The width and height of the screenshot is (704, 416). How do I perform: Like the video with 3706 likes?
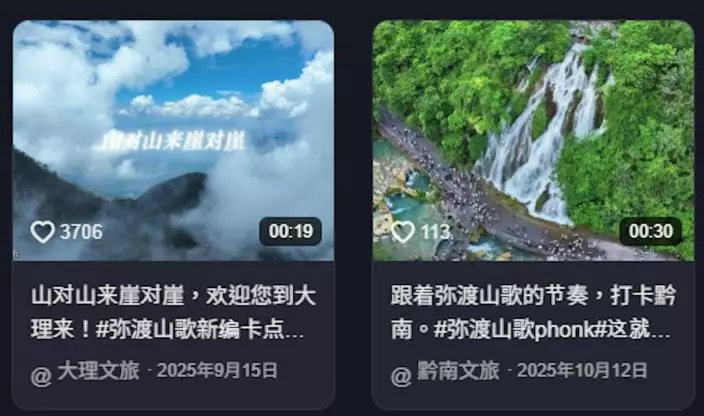(42, 232)
